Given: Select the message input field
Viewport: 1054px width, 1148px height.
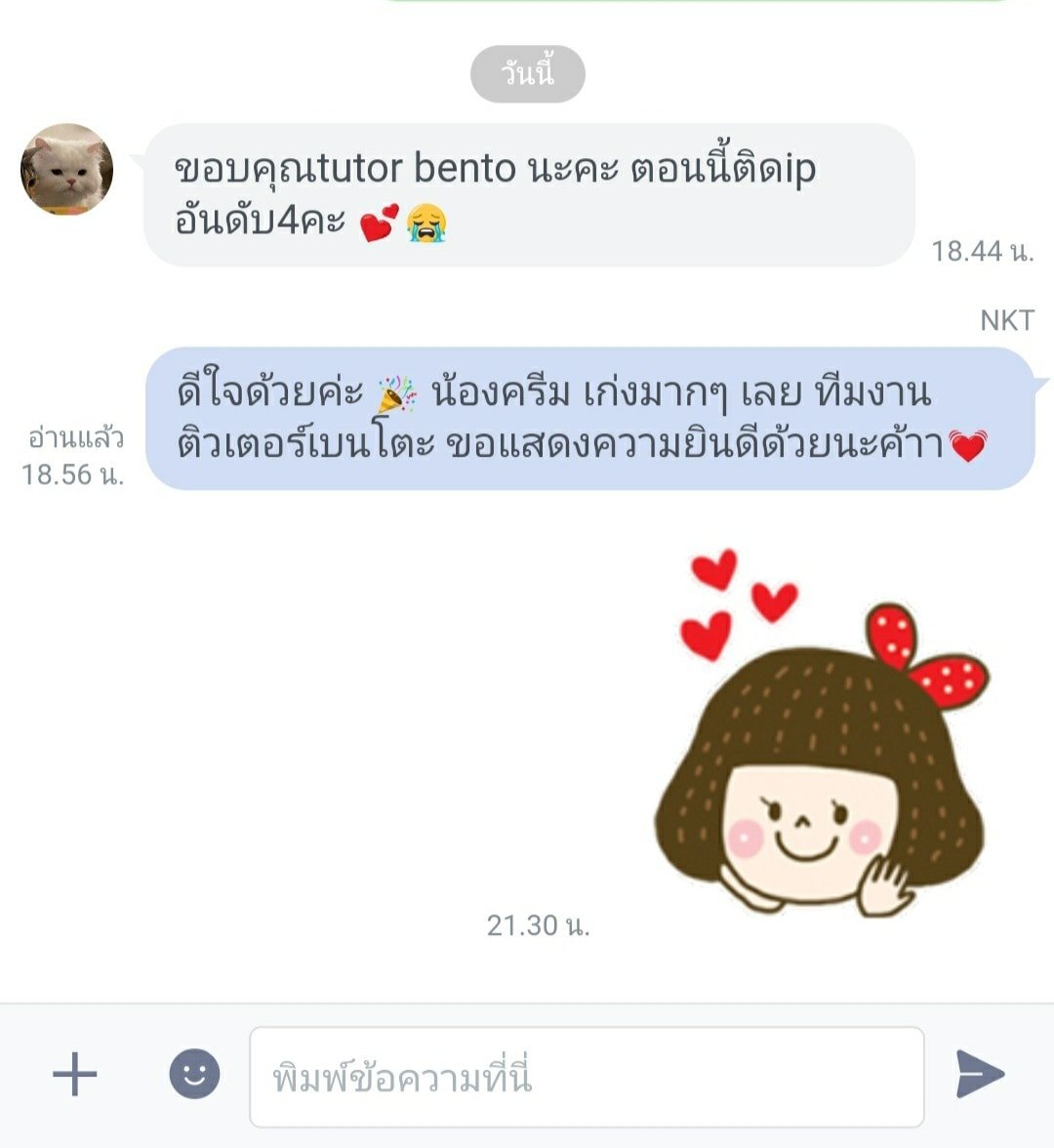Looking at the screenshot, I should [586, 1077].
